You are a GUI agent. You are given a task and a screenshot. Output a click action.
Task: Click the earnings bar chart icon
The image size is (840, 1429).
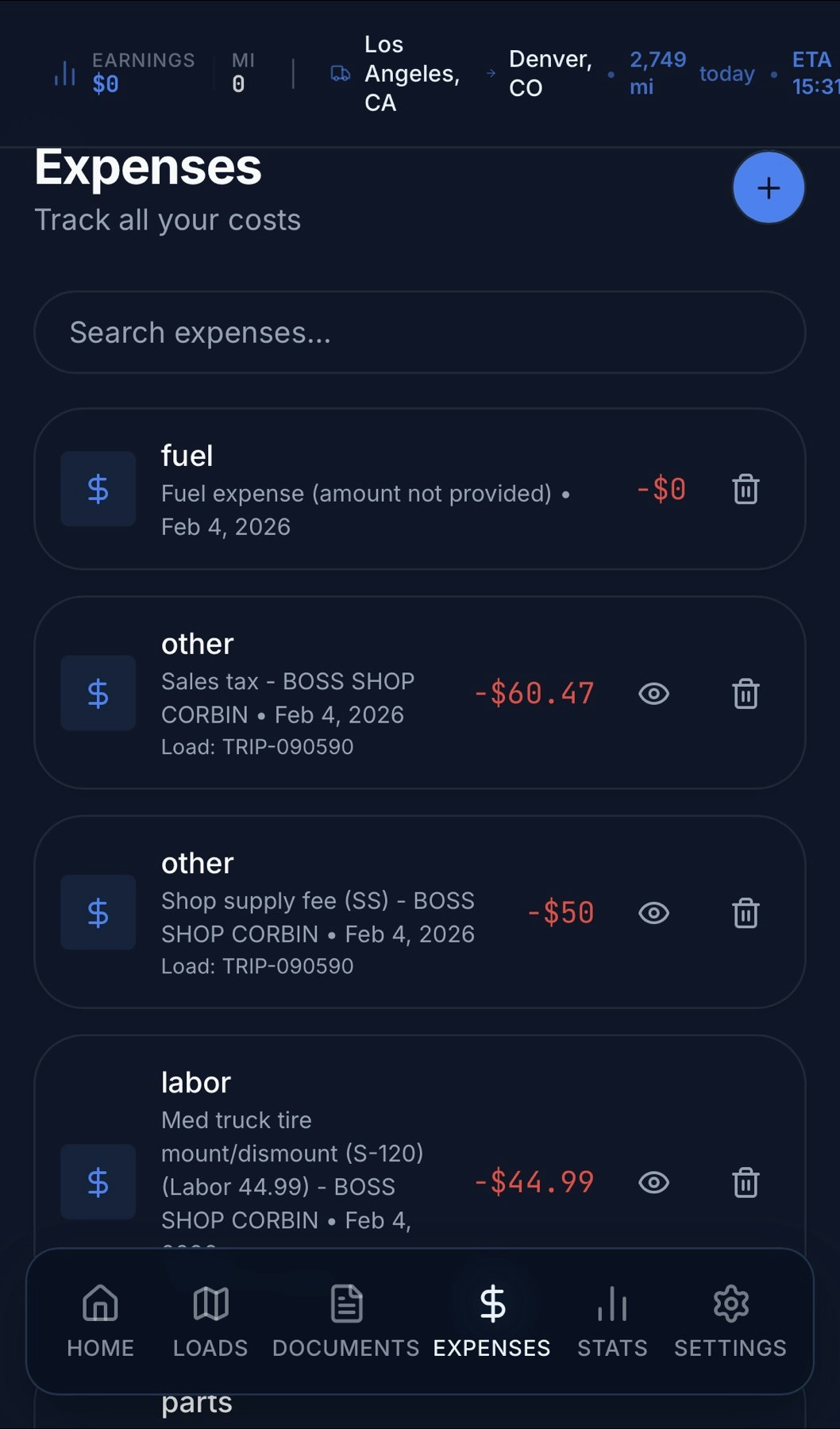(x=64, y=74)
